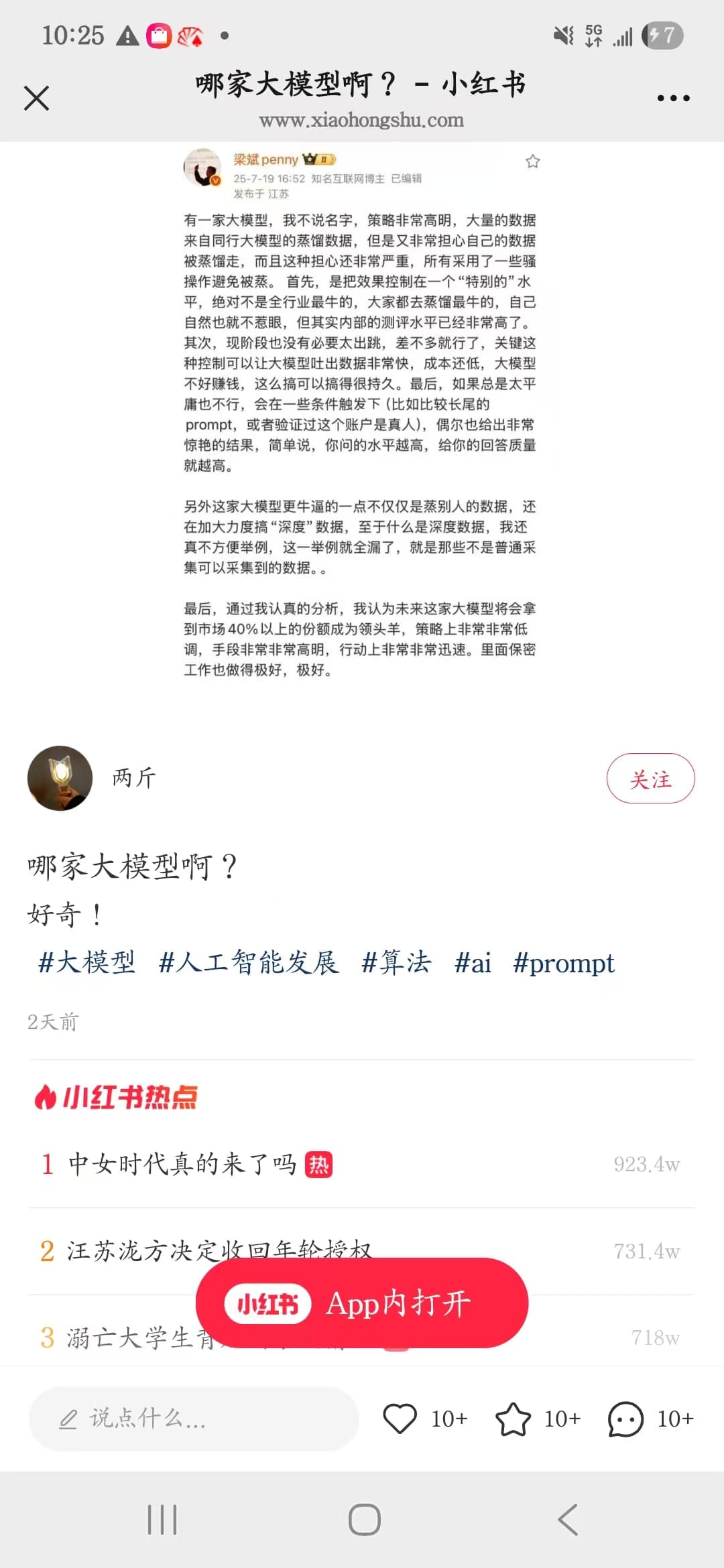Image resolution: width=724 pixels, height=1568 pixels.
Task: Open the hashtag #大模型
Action: 87,963
